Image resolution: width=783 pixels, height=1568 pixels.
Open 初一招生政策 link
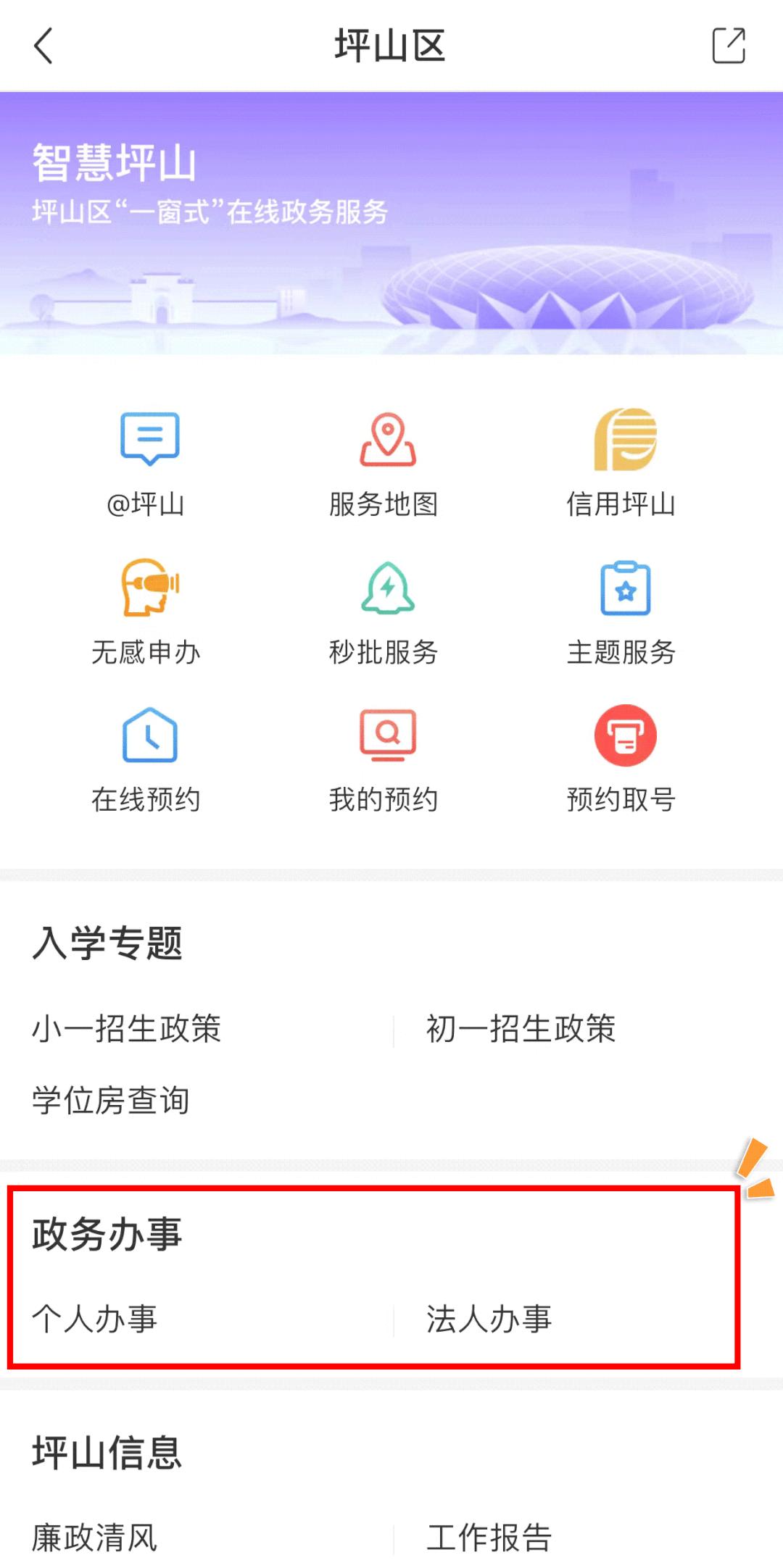521,1029
